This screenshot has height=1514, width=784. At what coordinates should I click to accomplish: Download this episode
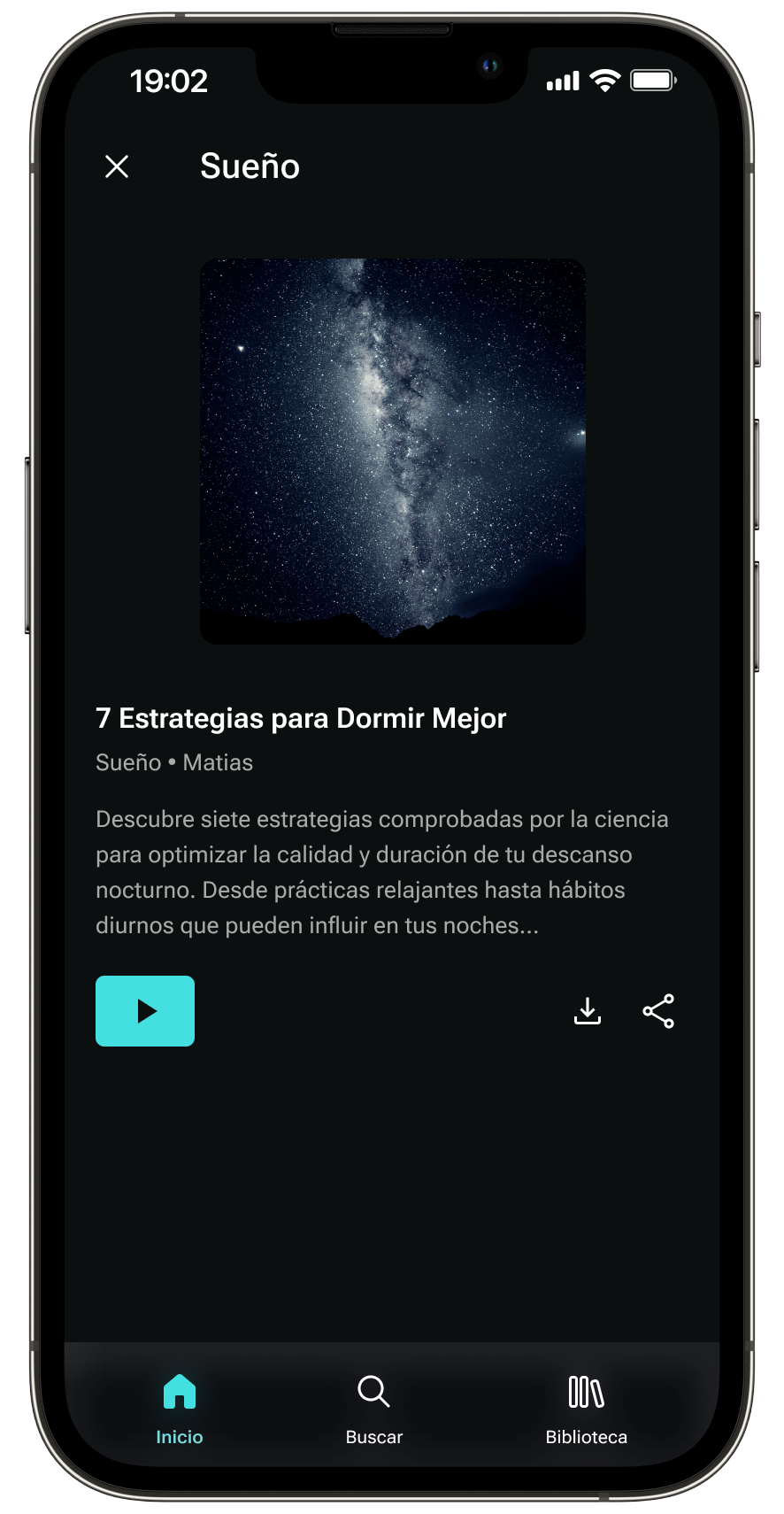click(x=588, y=1011)
